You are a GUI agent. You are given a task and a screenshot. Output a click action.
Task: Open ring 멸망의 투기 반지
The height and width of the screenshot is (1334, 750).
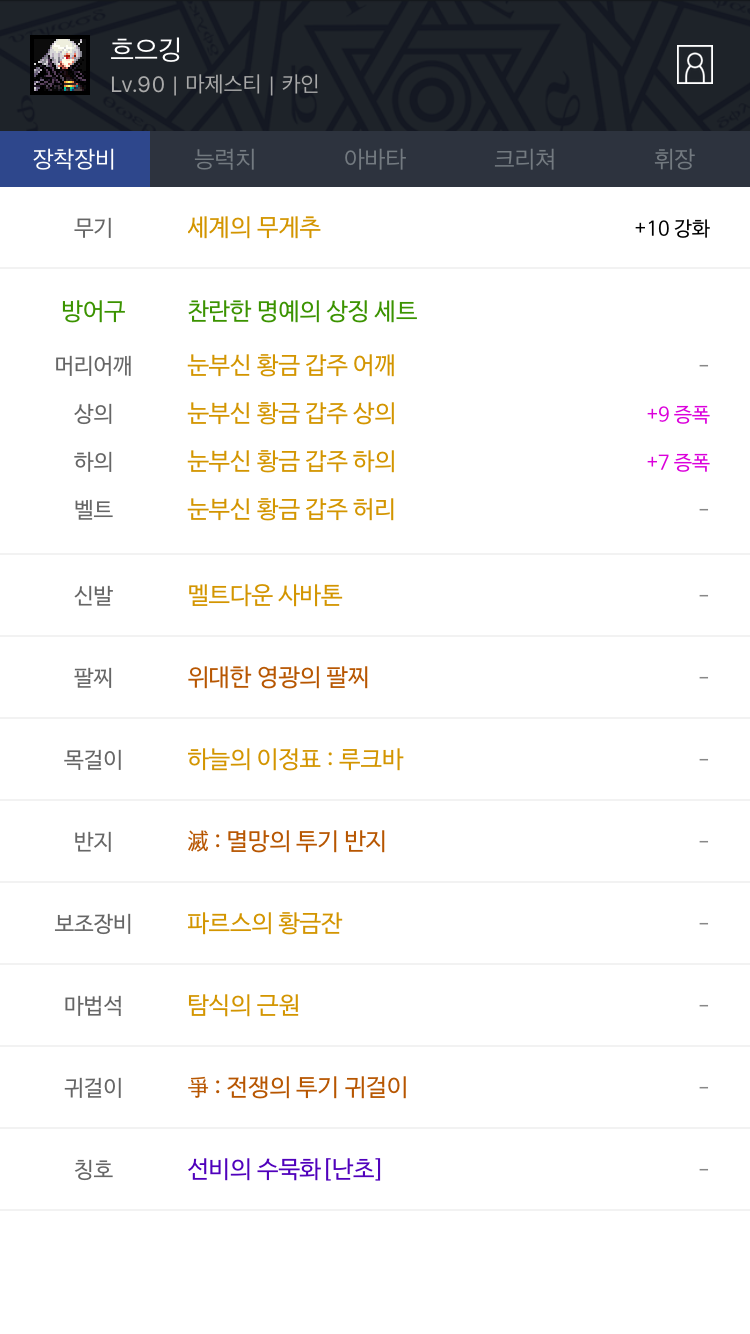[x=287, y=841]
